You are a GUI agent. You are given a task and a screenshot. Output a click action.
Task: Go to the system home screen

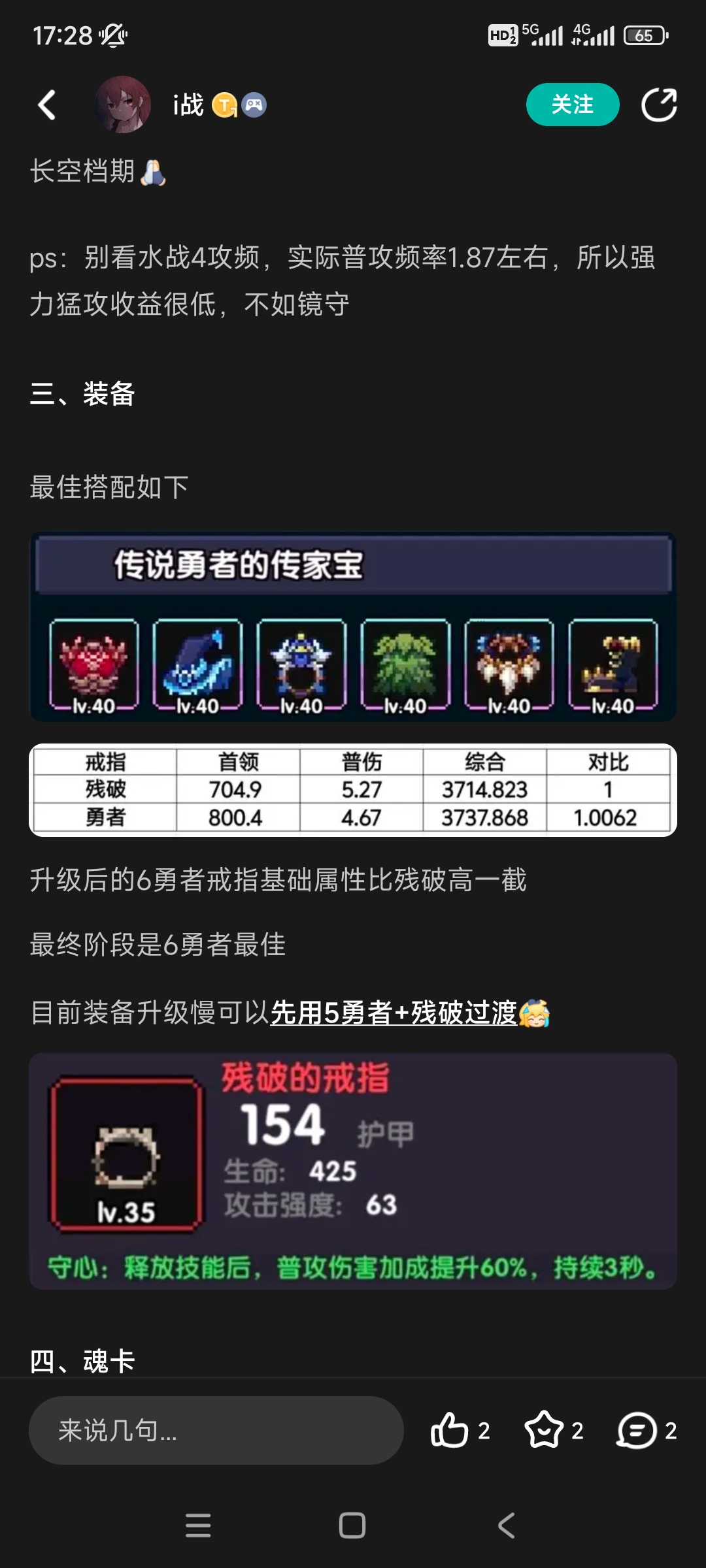point(352,1526)
